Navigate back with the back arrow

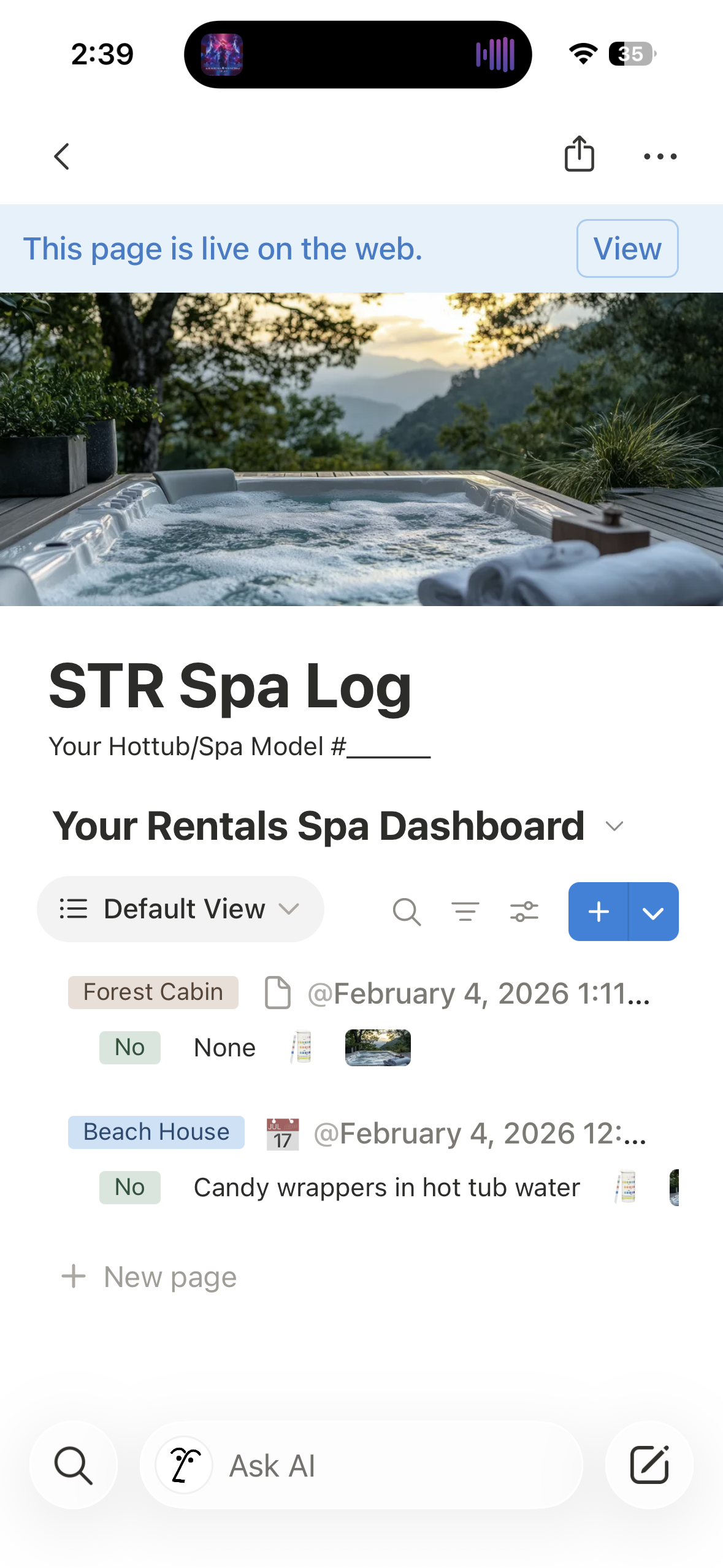61,156
